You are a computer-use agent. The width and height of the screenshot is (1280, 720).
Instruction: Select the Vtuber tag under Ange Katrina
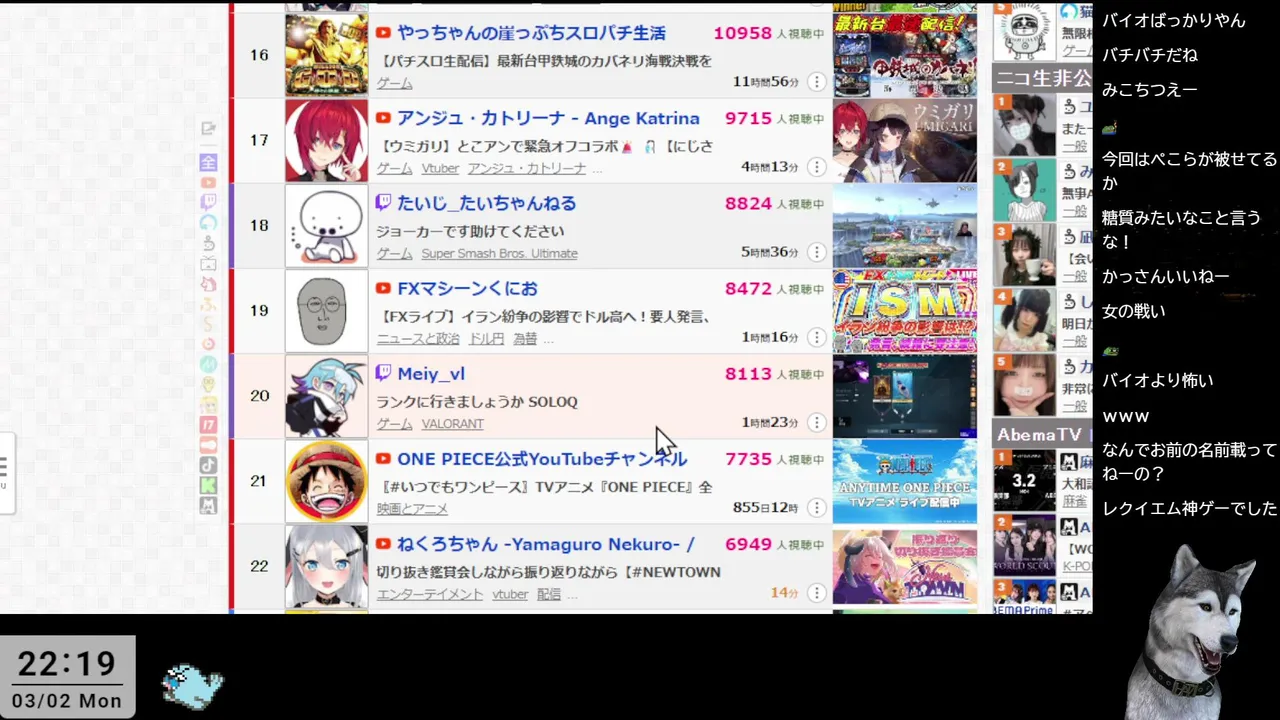click(440, 169)
